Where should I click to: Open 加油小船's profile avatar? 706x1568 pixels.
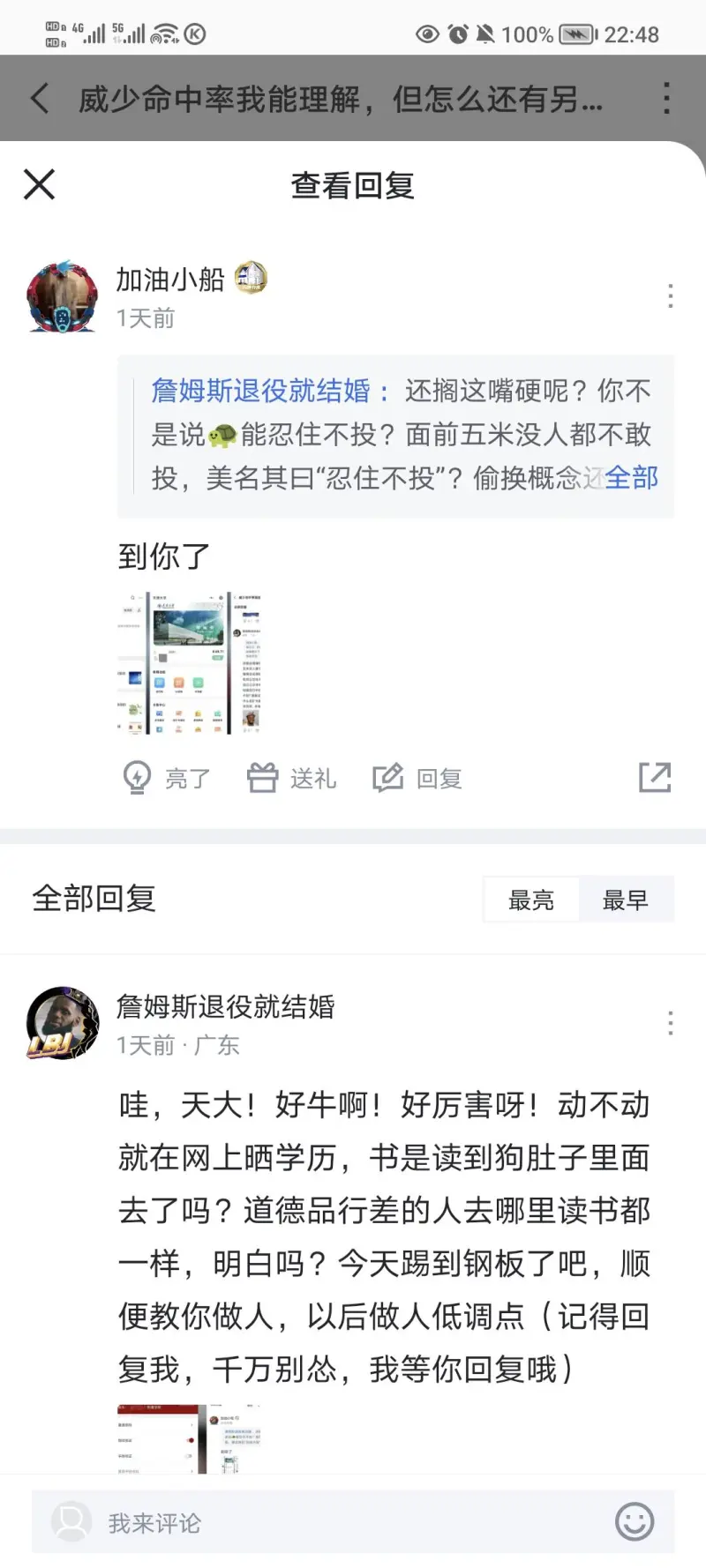tap(62, 297)
